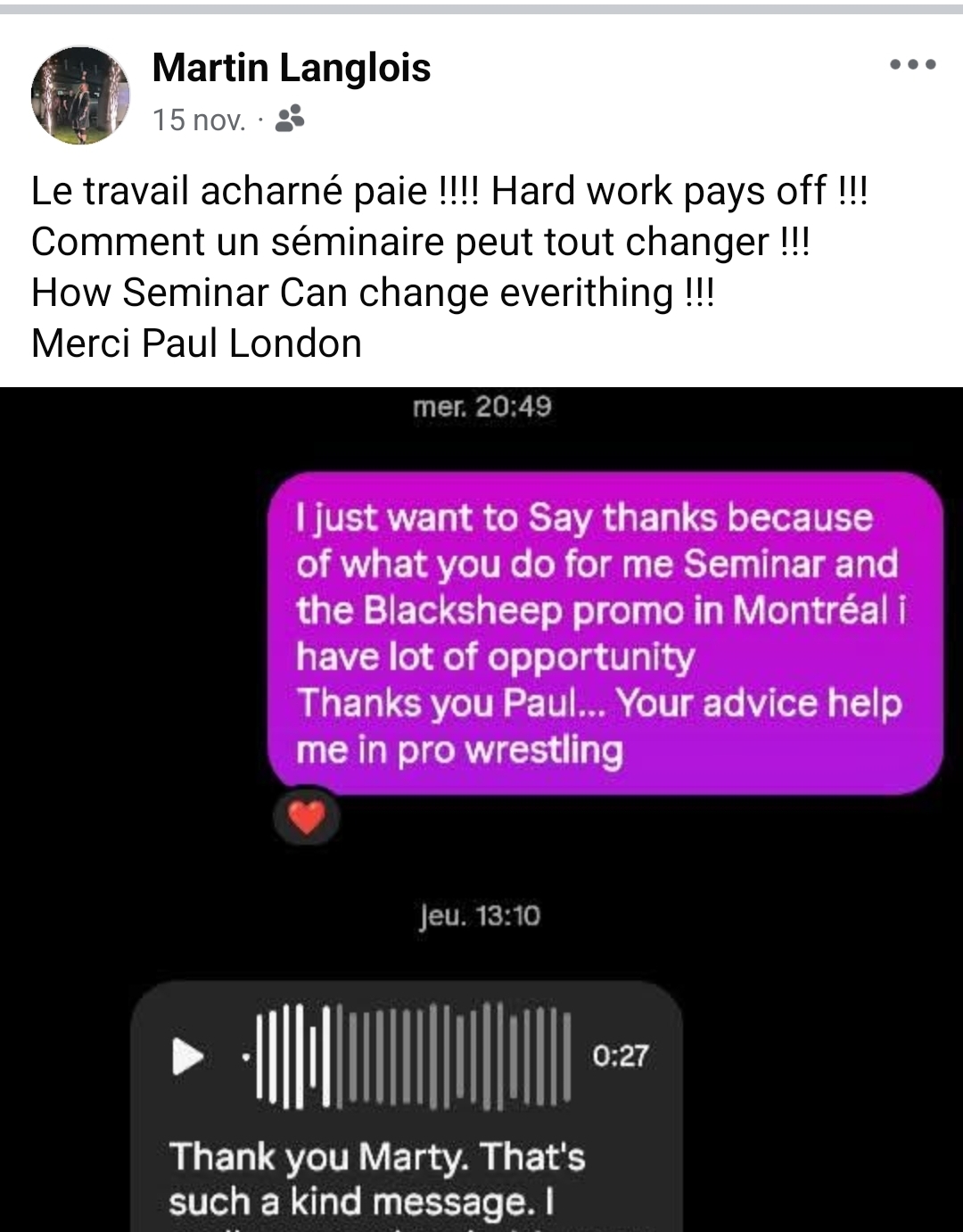This screenshot has width=963, height=1232.
Task: Open the post's three-dot options menu
Action: pyautogui.click(x=912, y=64)
